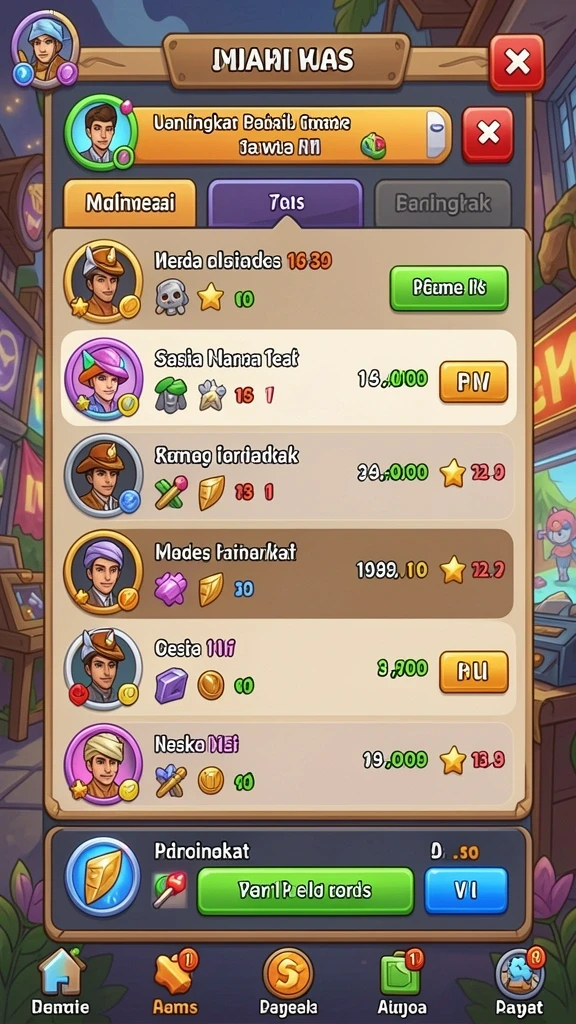
Task: Open the Nesko row with 19,009
Action: (x=288, y=764)
